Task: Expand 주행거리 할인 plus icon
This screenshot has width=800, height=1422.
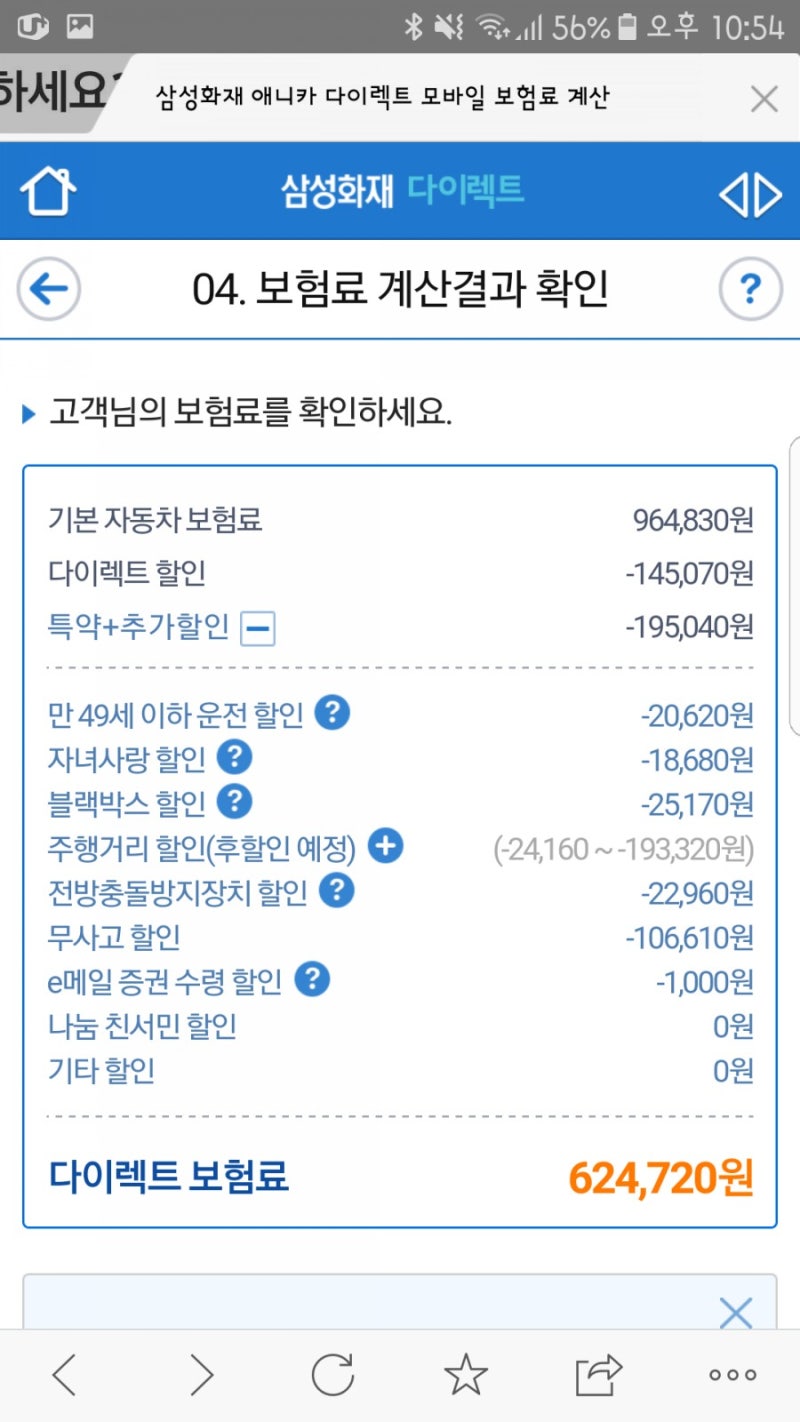Action: pos(385,846)
